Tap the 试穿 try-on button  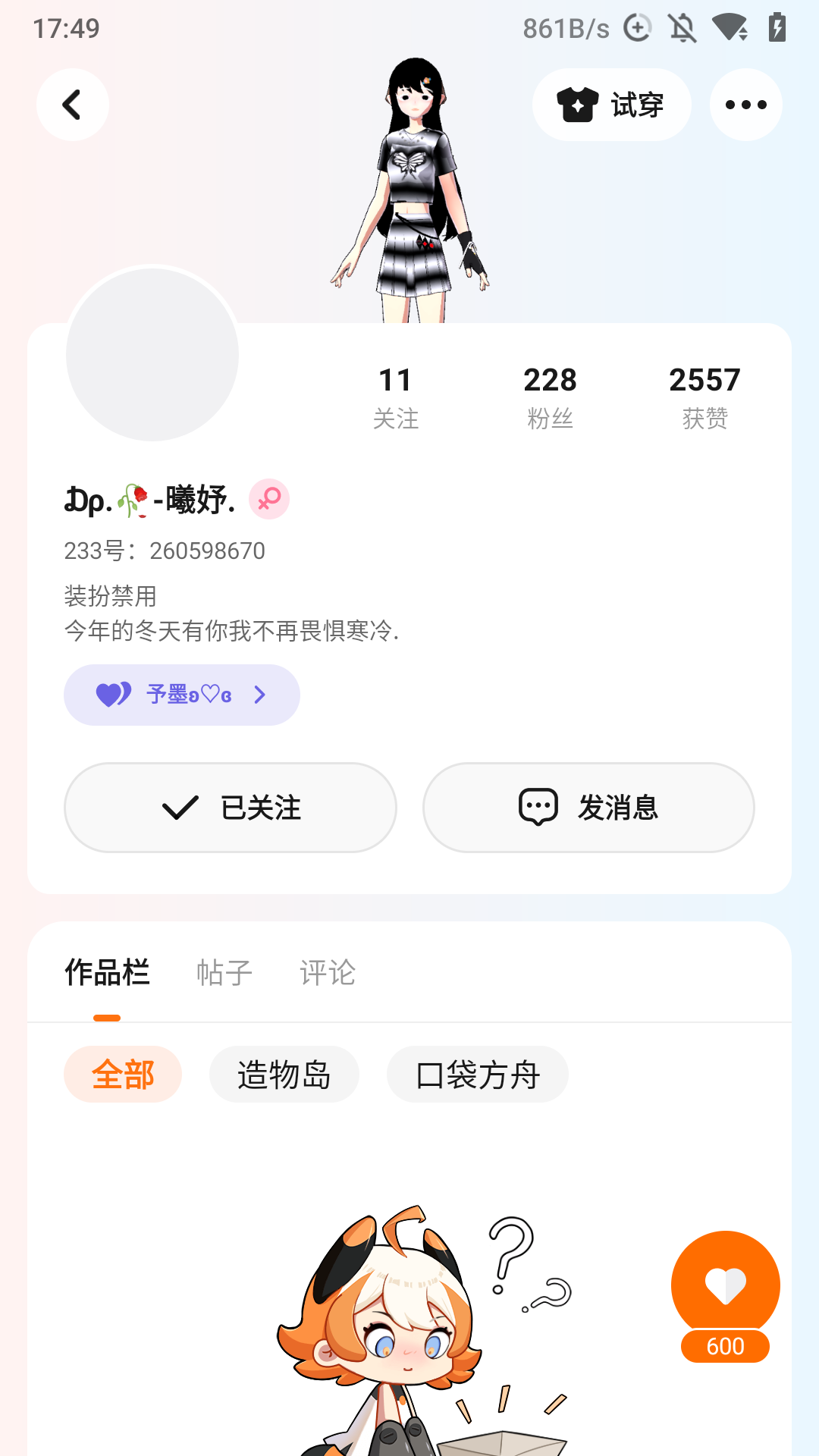click(611, 105)
